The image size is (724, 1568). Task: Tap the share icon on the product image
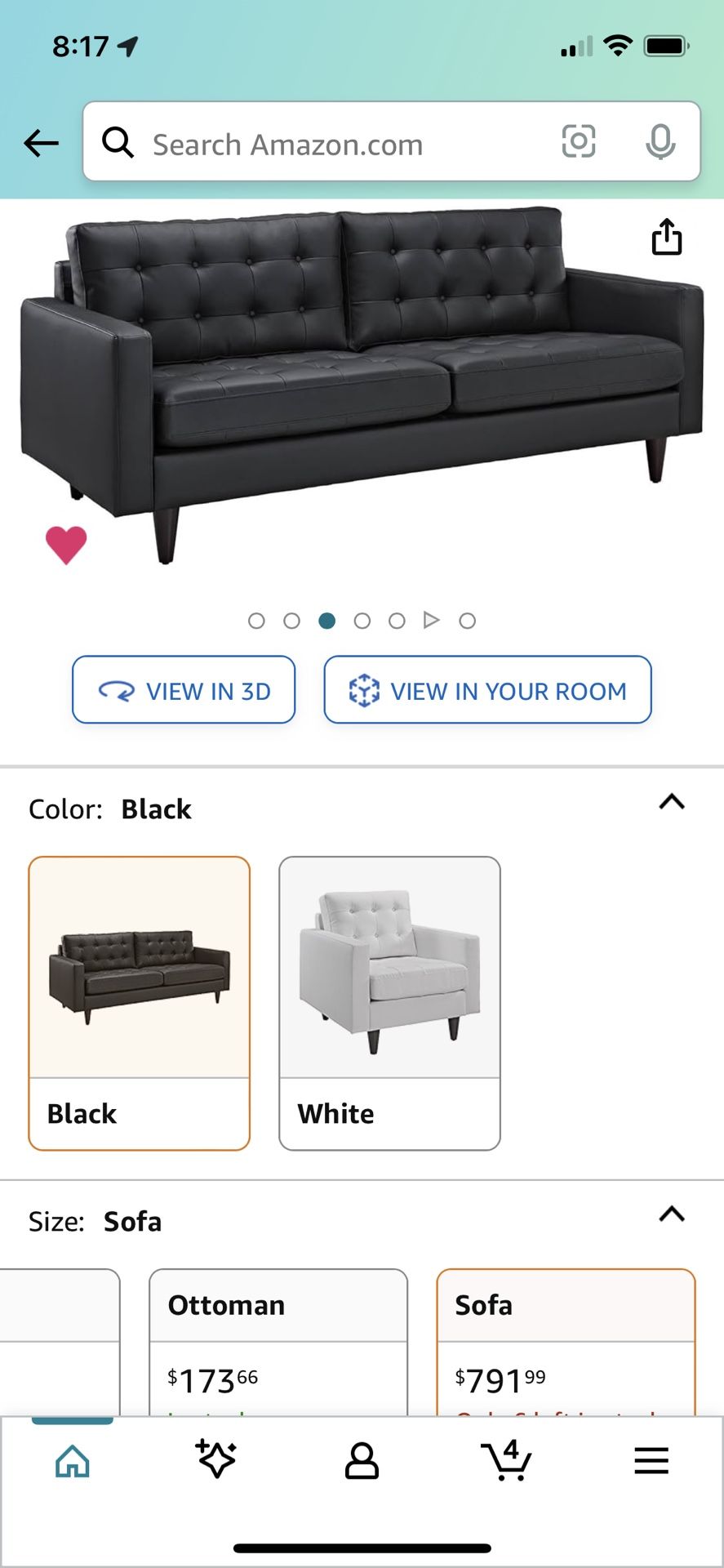668,238
